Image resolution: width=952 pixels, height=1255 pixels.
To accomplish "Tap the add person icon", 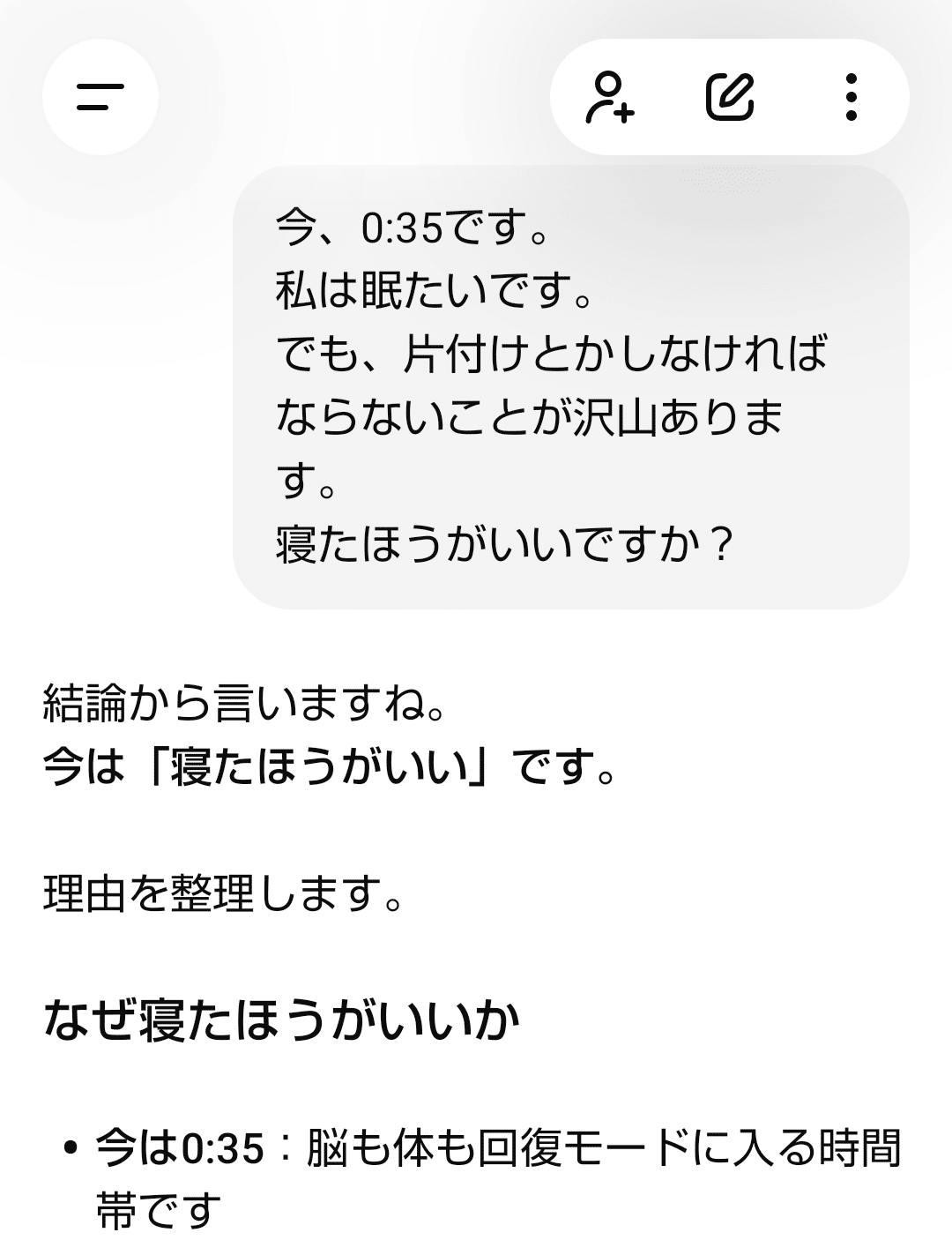I will point(610,97).
